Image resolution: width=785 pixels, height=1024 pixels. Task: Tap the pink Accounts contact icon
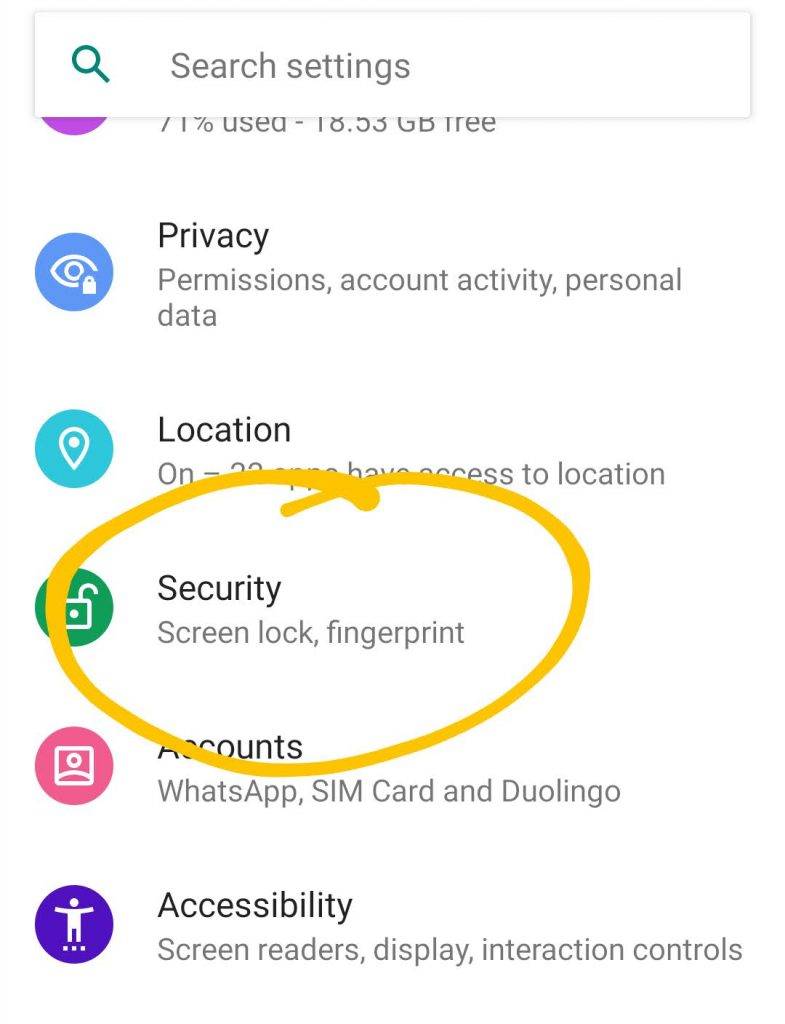coord(74,765)
